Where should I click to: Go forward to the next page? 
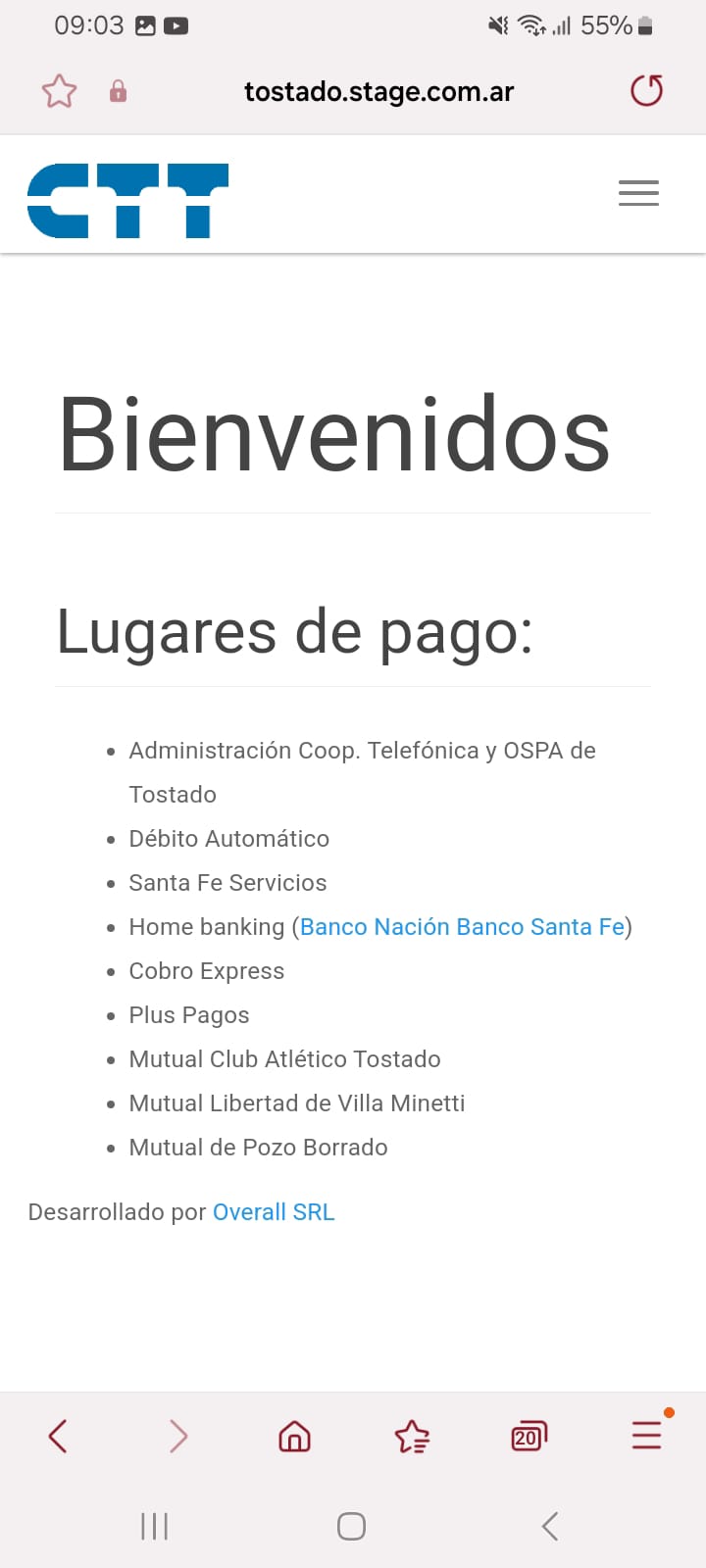177,1437
